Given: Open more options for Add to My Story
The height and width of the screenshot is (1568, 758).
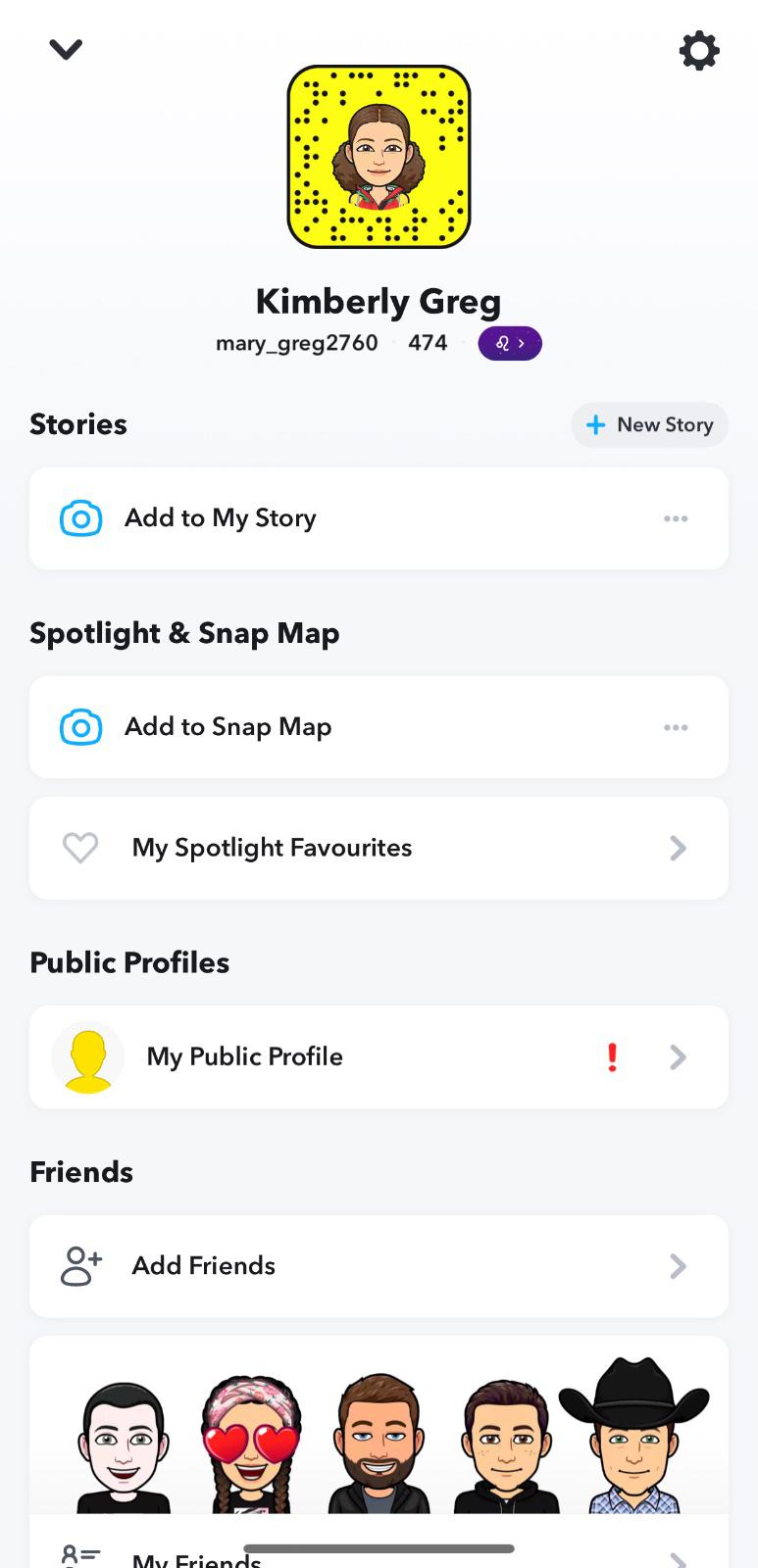Looking at the screenshot, I should (x=676, y=518).
